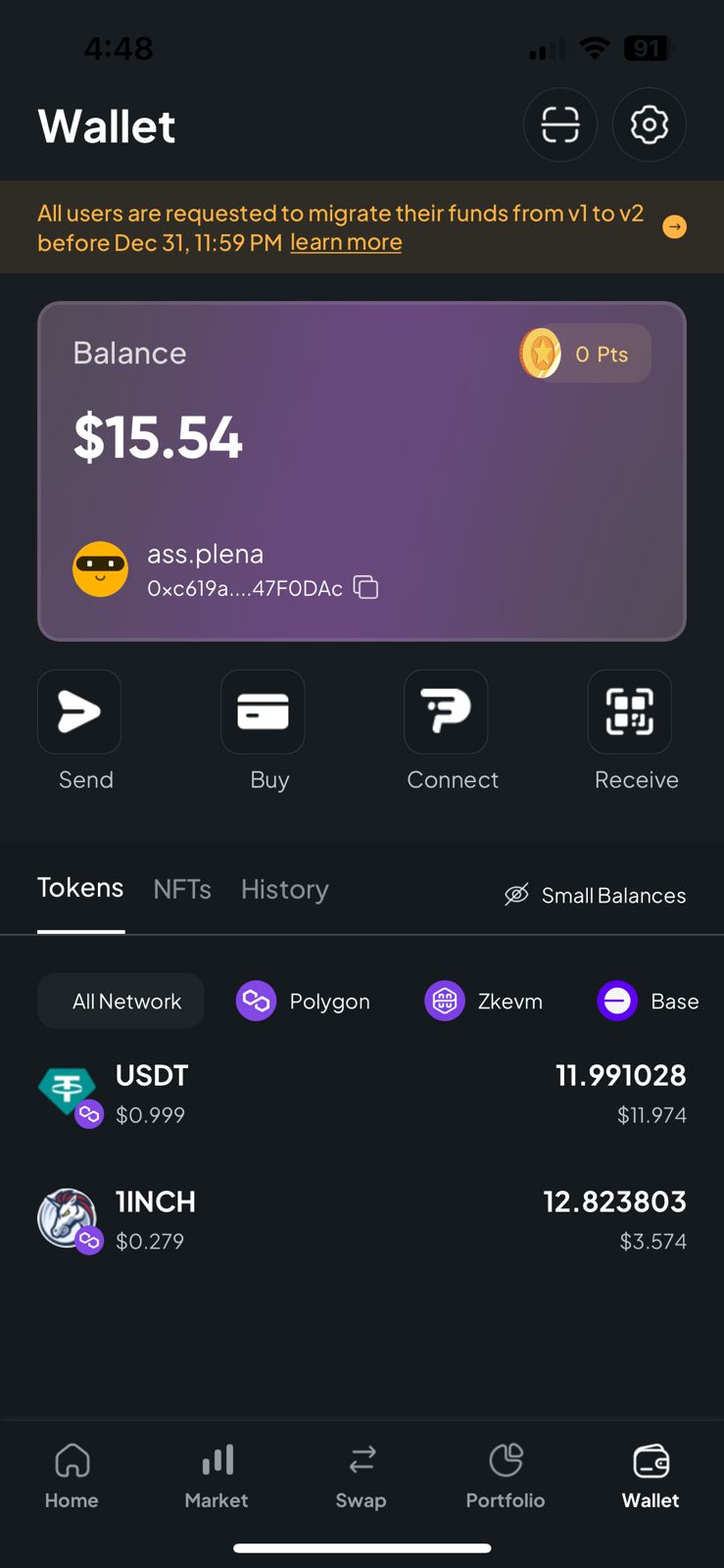
Task: Open the Connect option
Action: tap(446, 712)
